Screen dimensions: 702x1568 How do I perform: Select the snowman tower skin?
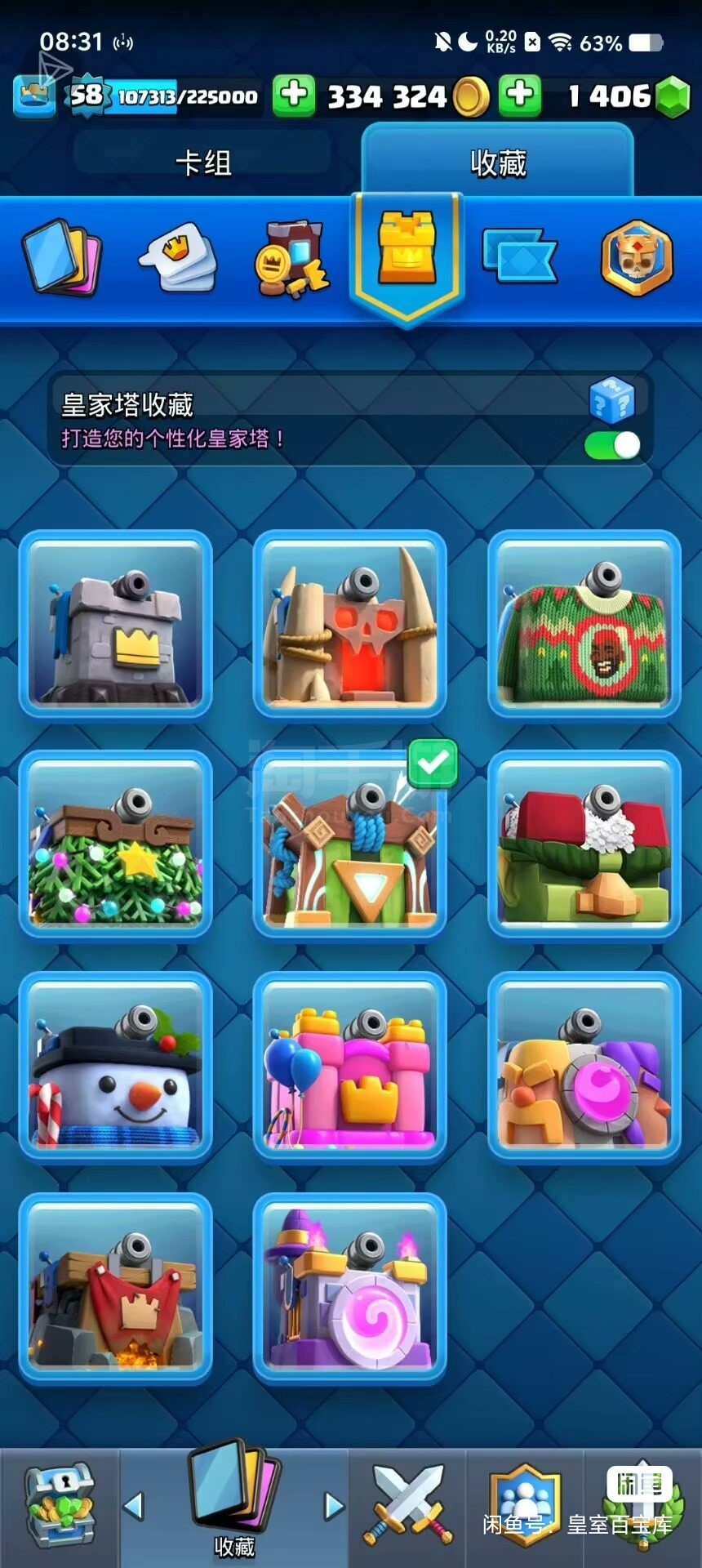[x=116, y=1066]
